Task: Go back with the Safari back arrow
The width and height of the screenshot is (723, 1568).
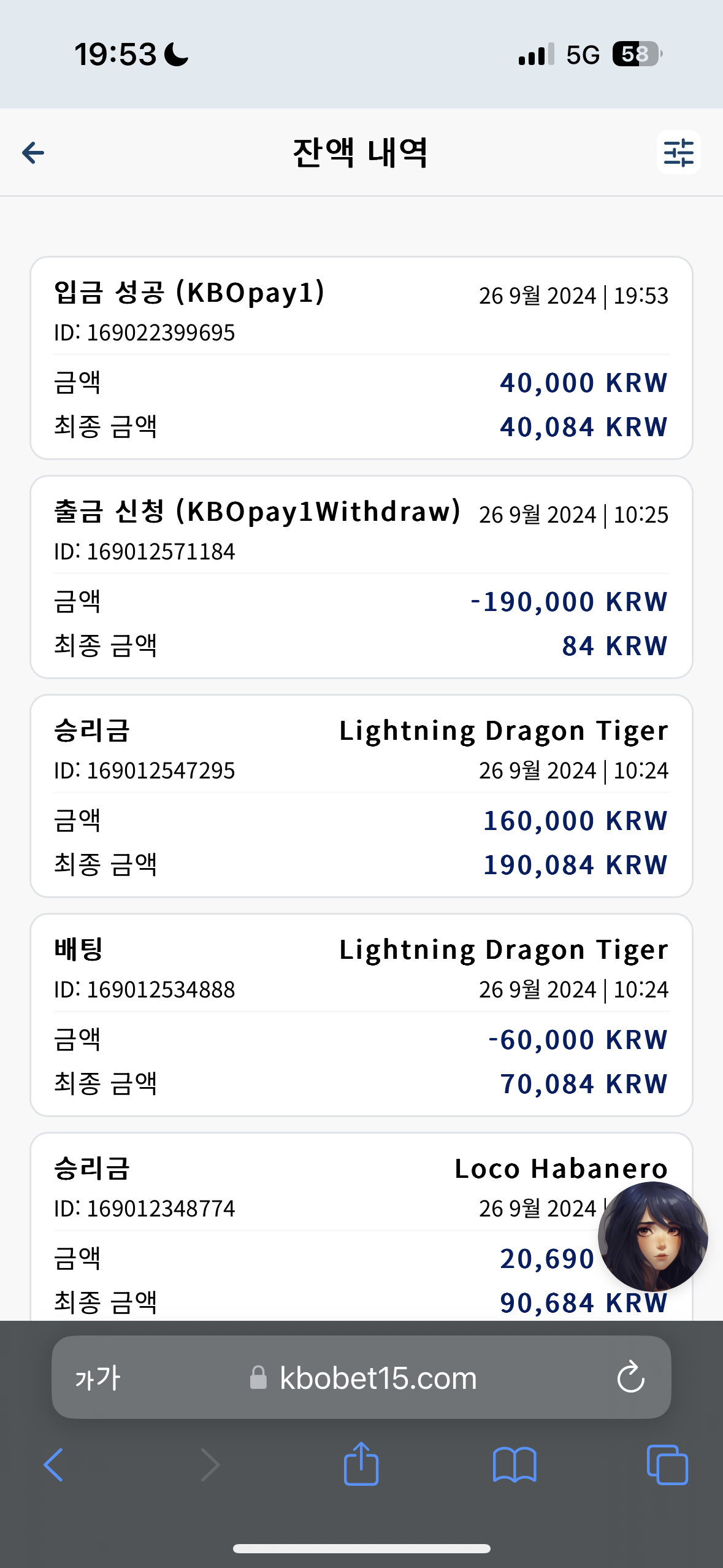Action: 53,1465
